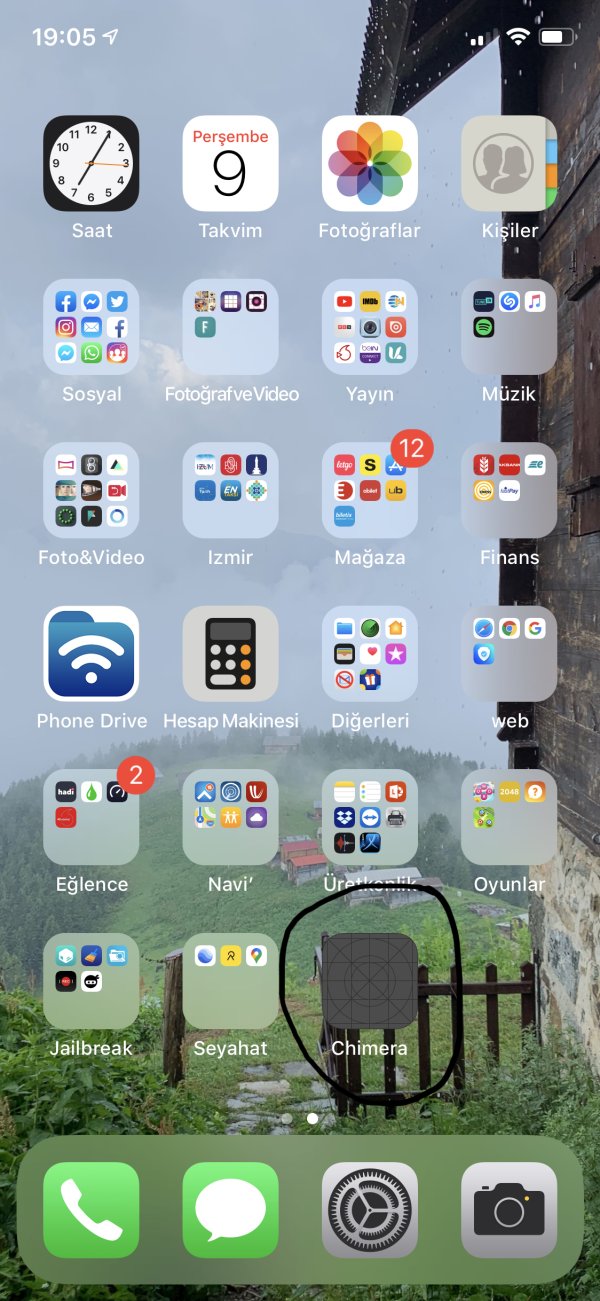Open Messages from the dock
Screen dimensions: 600x1301
(230, 1210)
